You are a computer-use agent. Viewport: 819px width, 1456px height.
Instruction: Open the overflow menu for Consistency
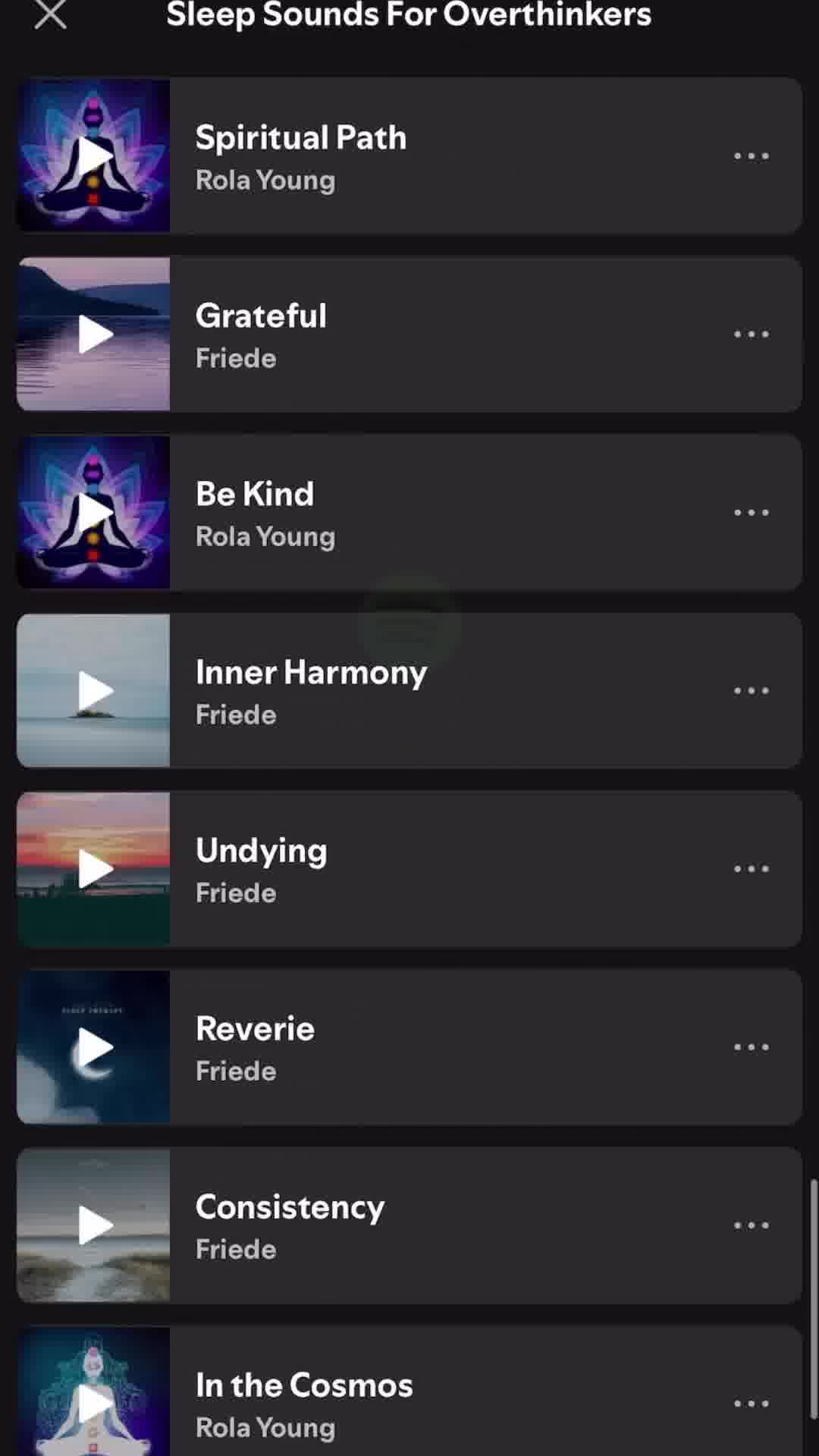point(751,1225)
